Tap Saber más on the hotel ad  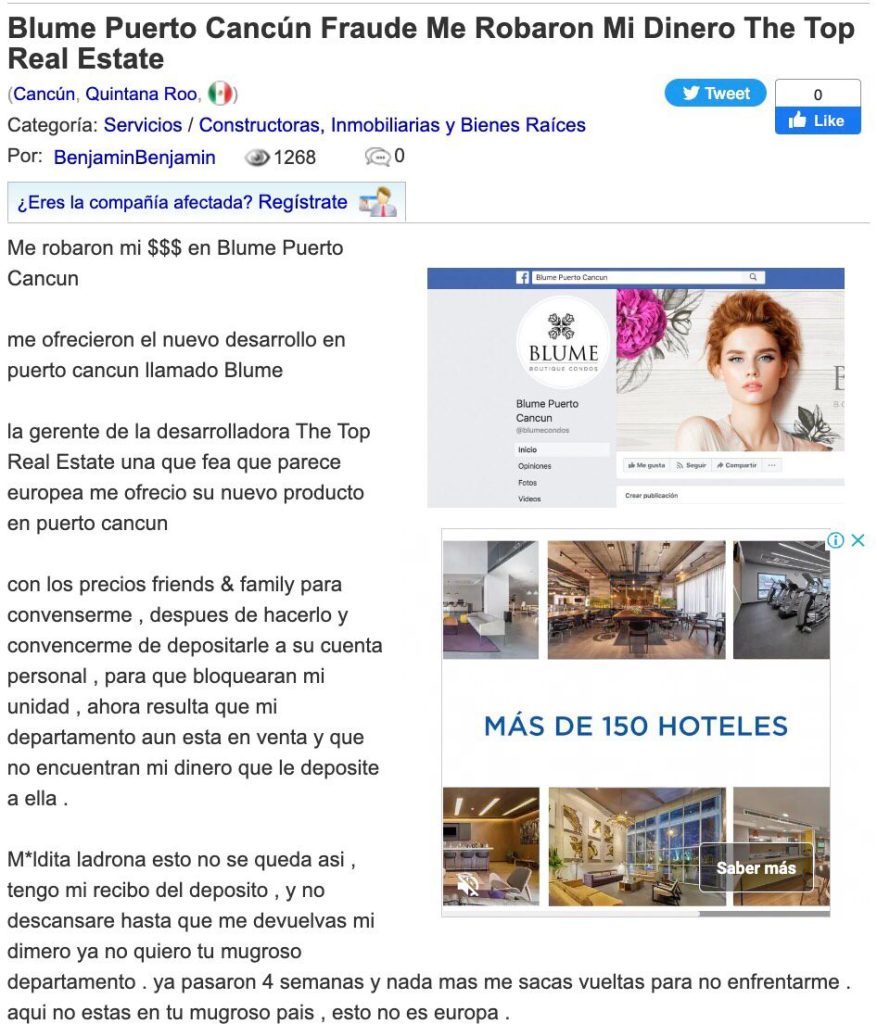(x=755, y=868)
